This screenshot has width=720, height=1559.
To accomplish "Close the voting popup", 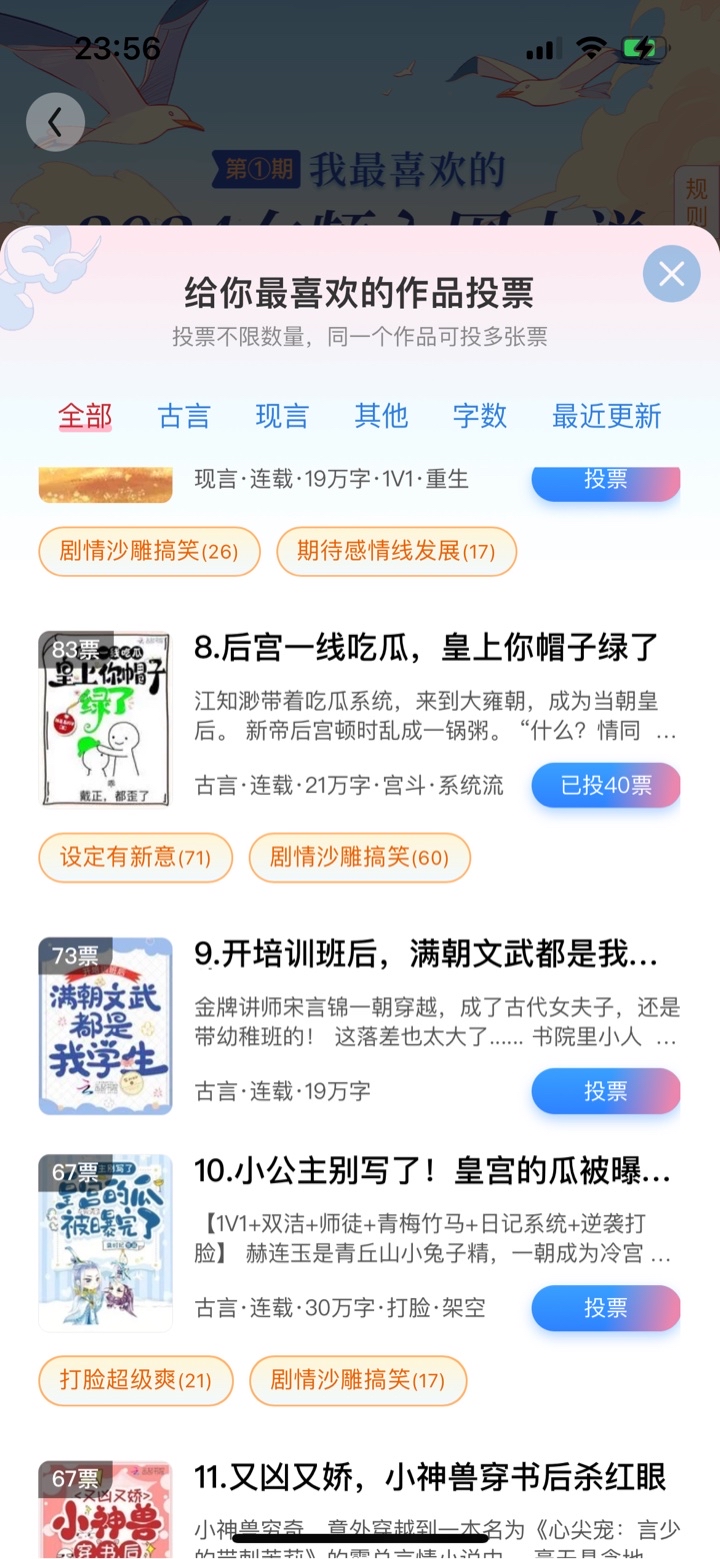I will click(x=671, y=274).
